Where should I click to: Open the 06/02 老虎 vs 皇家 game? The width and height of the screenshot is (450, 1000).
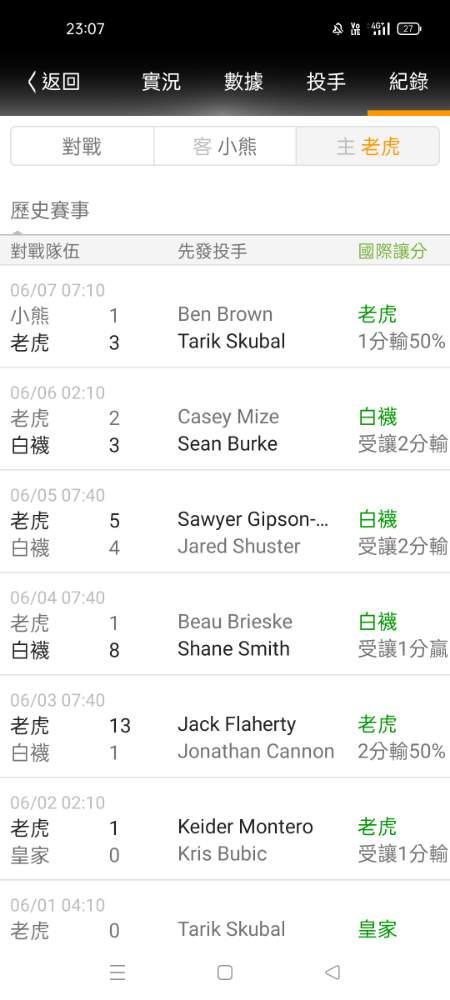tap(225, 829)
